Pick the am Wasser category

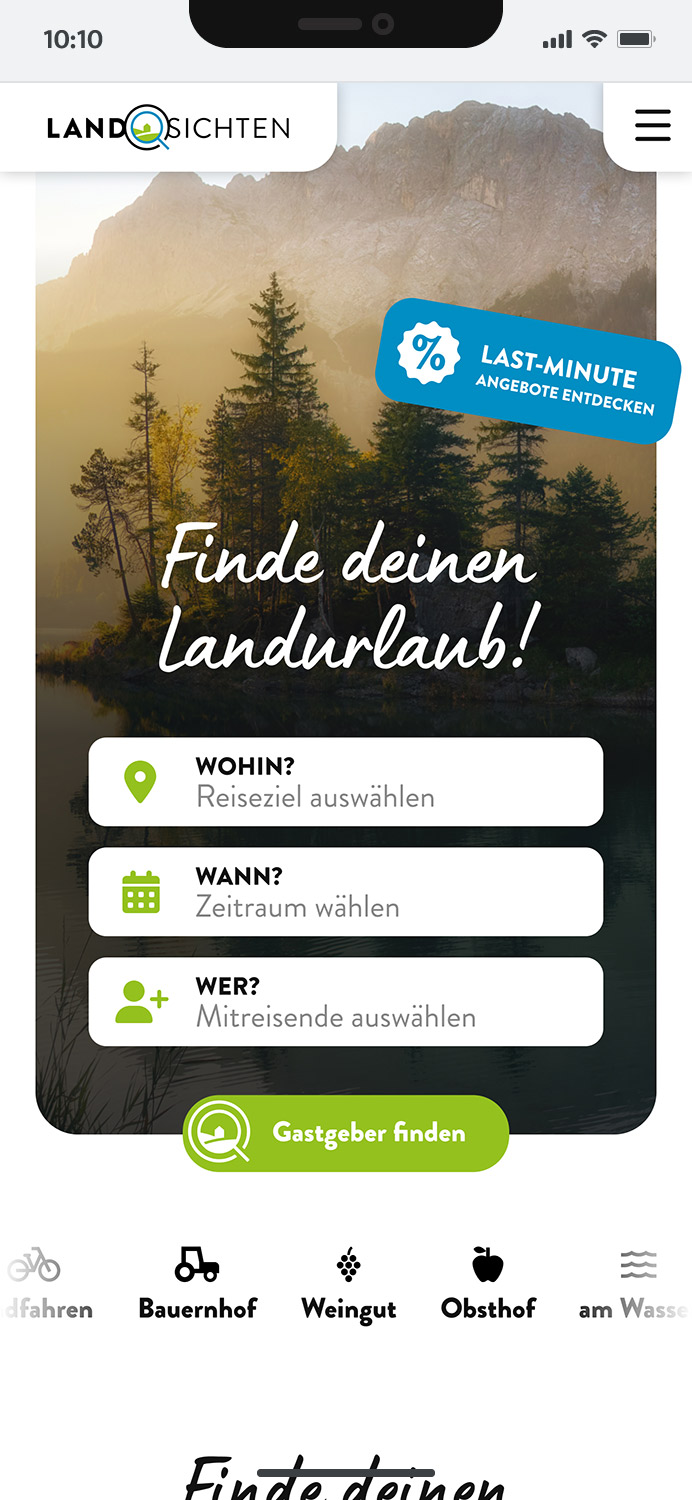coord(634,1284)
